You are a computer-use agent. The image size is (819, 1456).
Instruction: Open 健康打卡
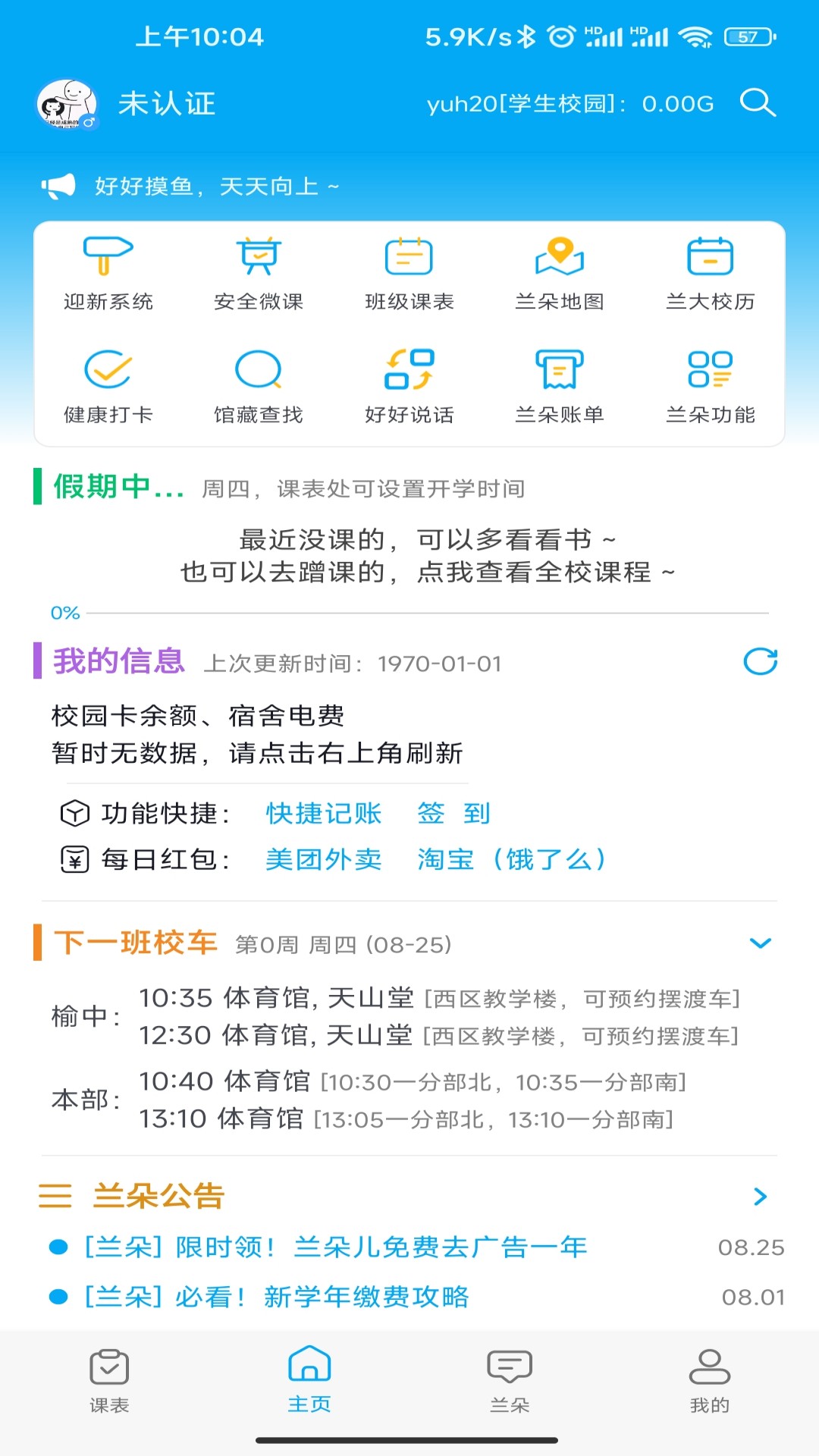[x=108, y=387]
